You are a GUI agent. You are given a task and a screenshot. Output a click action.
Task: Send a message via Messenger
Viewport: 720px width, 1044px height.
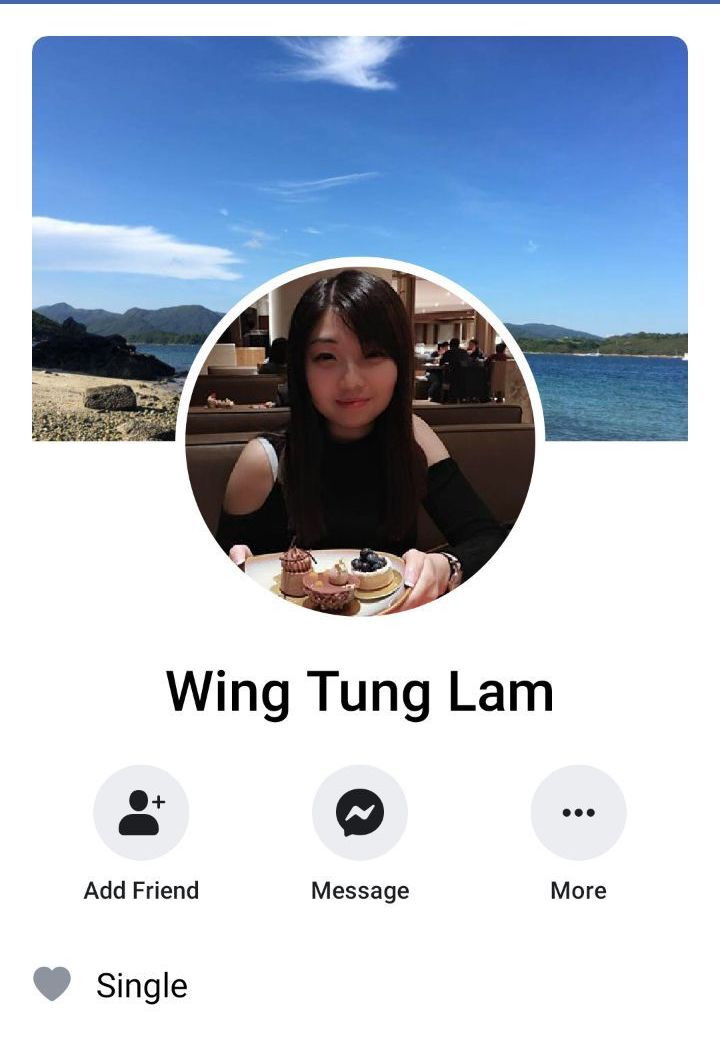[x=360, y=813]
